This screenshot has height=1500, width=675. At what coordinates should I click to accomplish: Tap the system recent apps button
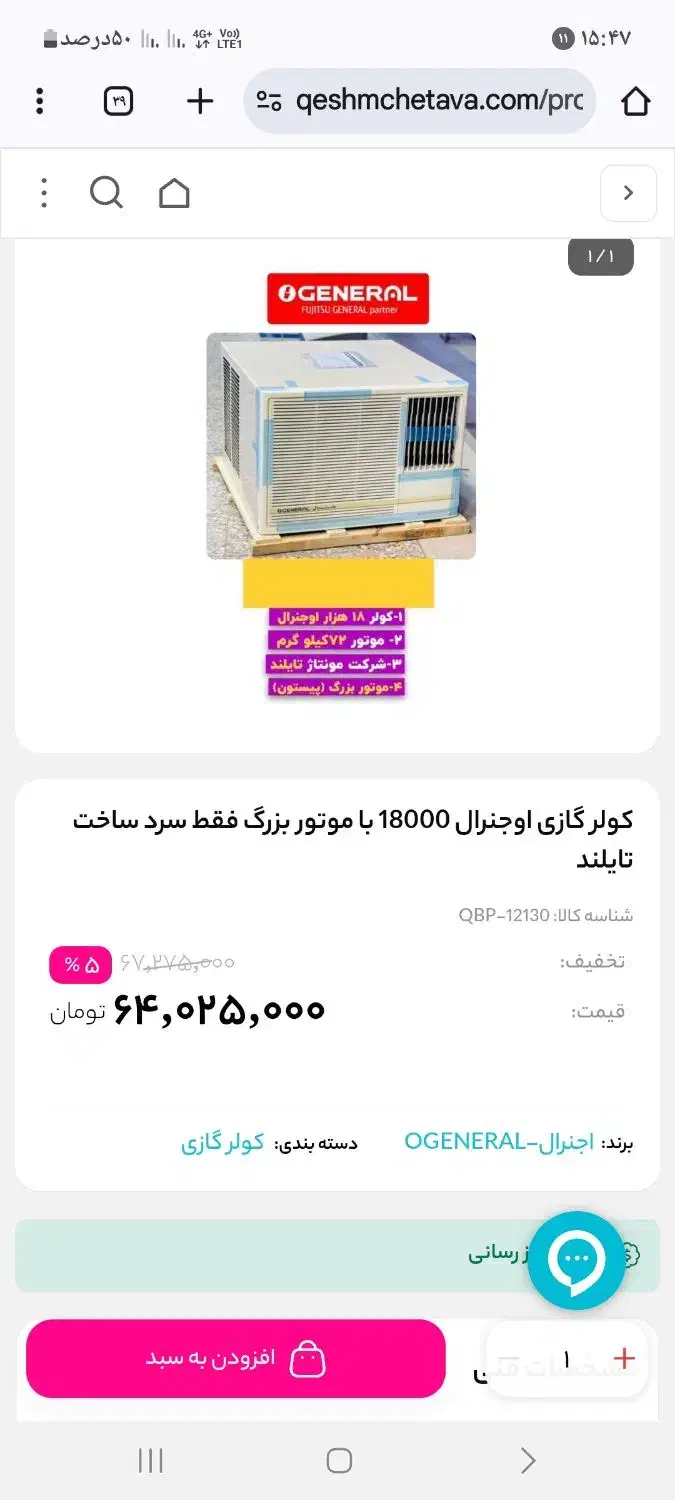151,1461
